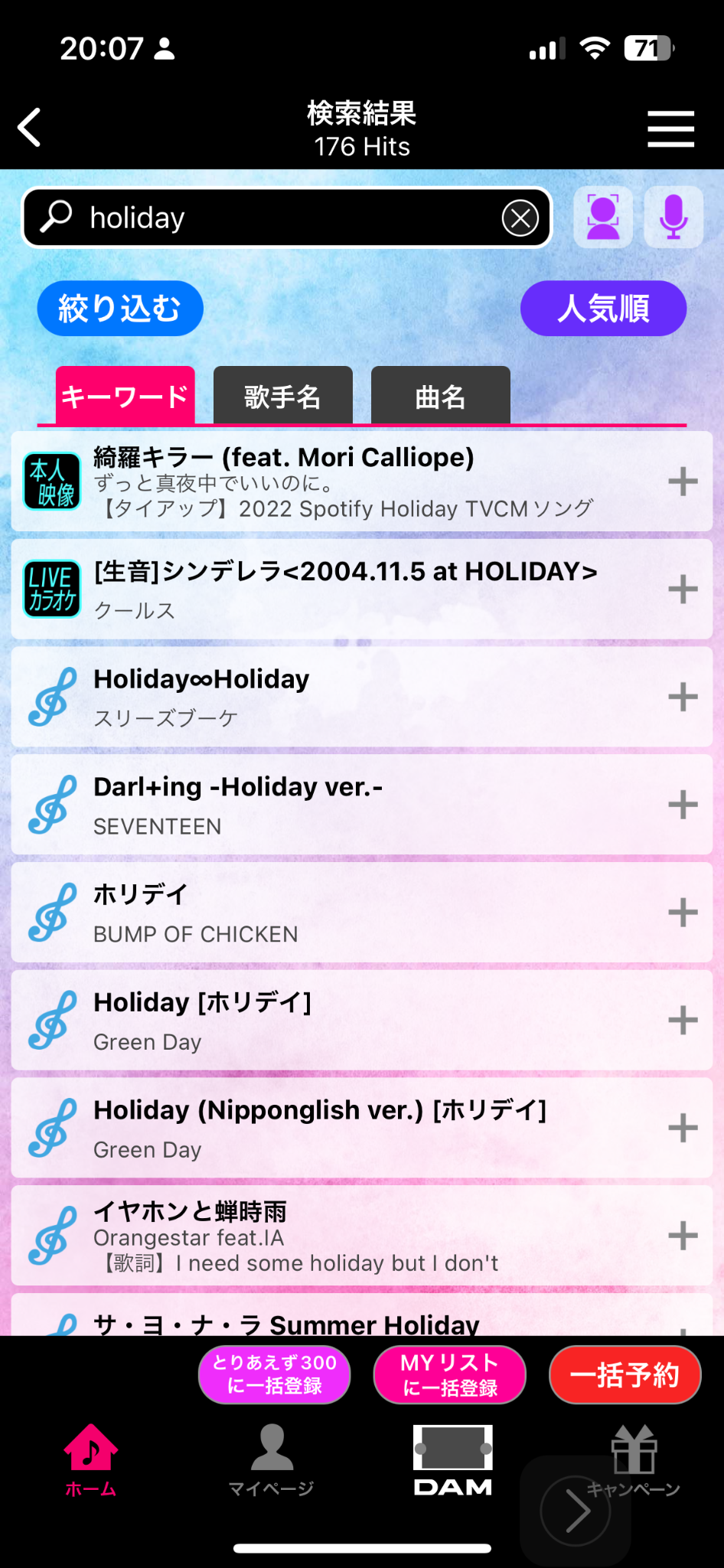Change sort order via 人気順
This screenshot has height=1568, width=724.
(603, 309)
